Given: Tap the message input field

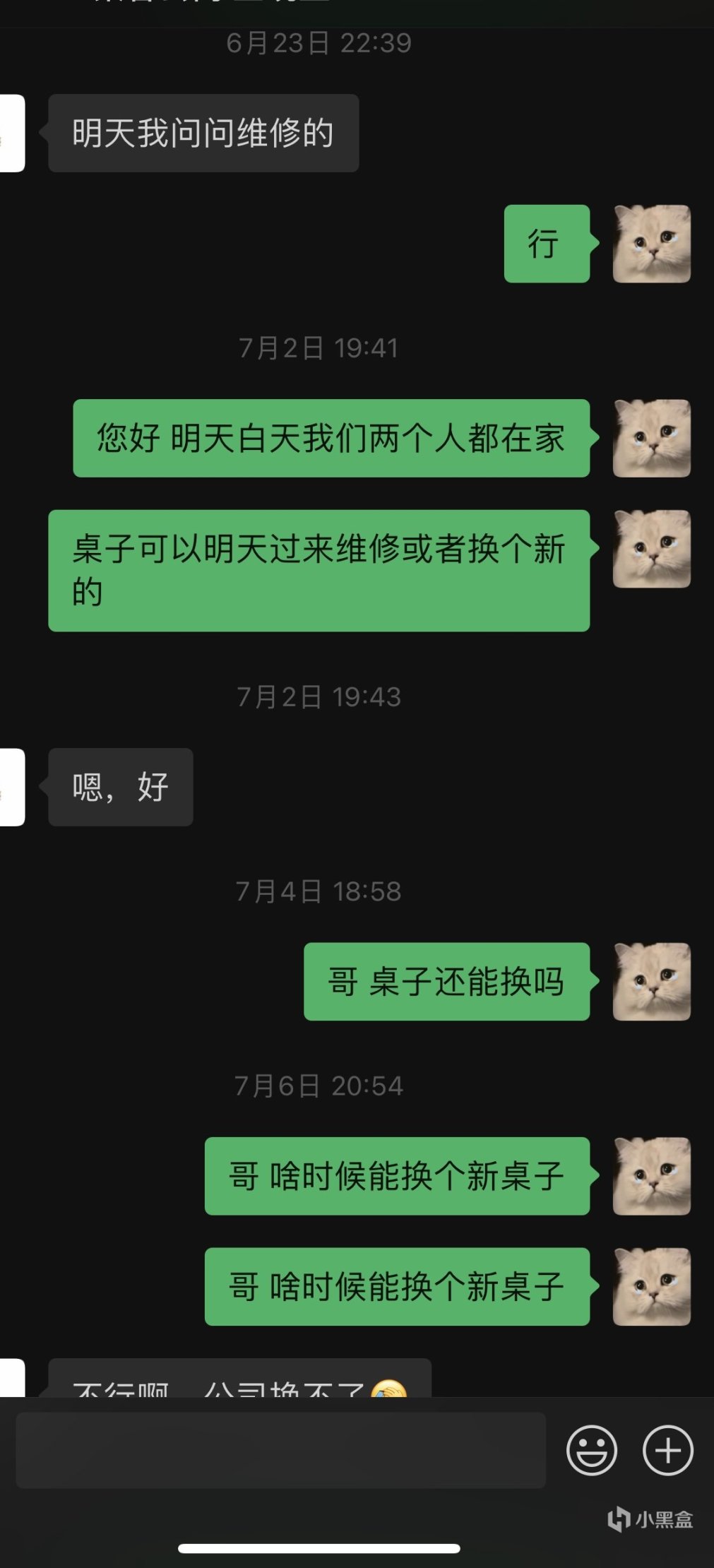Looking at the screenshot, I should click(x=280, y=1450).
